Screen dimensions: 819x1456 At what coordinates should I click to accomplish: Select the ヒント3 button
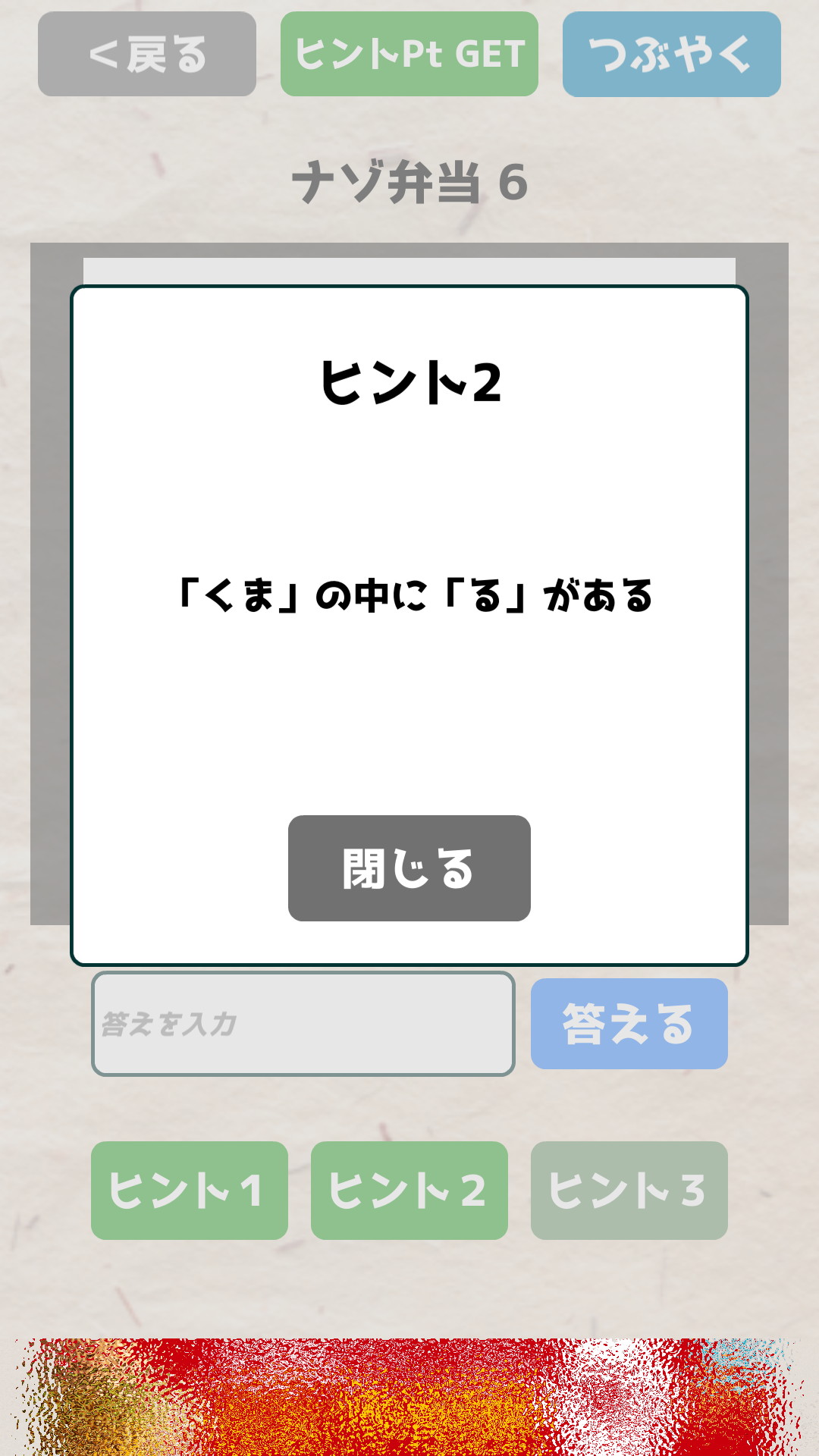pyautogui.click(x=629, y=1190)
